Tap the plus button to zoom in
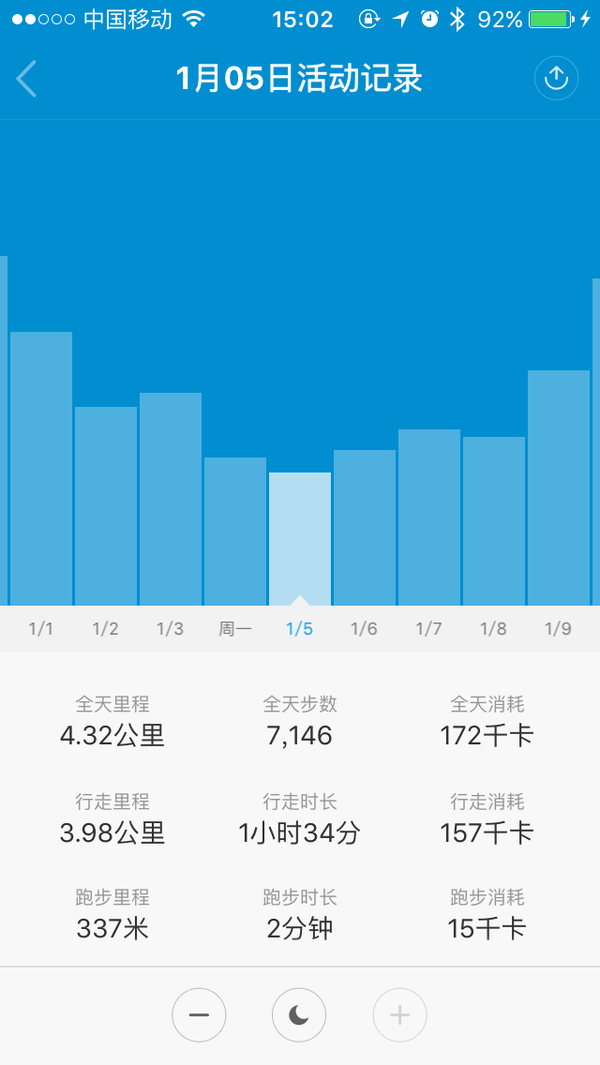Screen dimensions: 600x1065 point(400,1015)
